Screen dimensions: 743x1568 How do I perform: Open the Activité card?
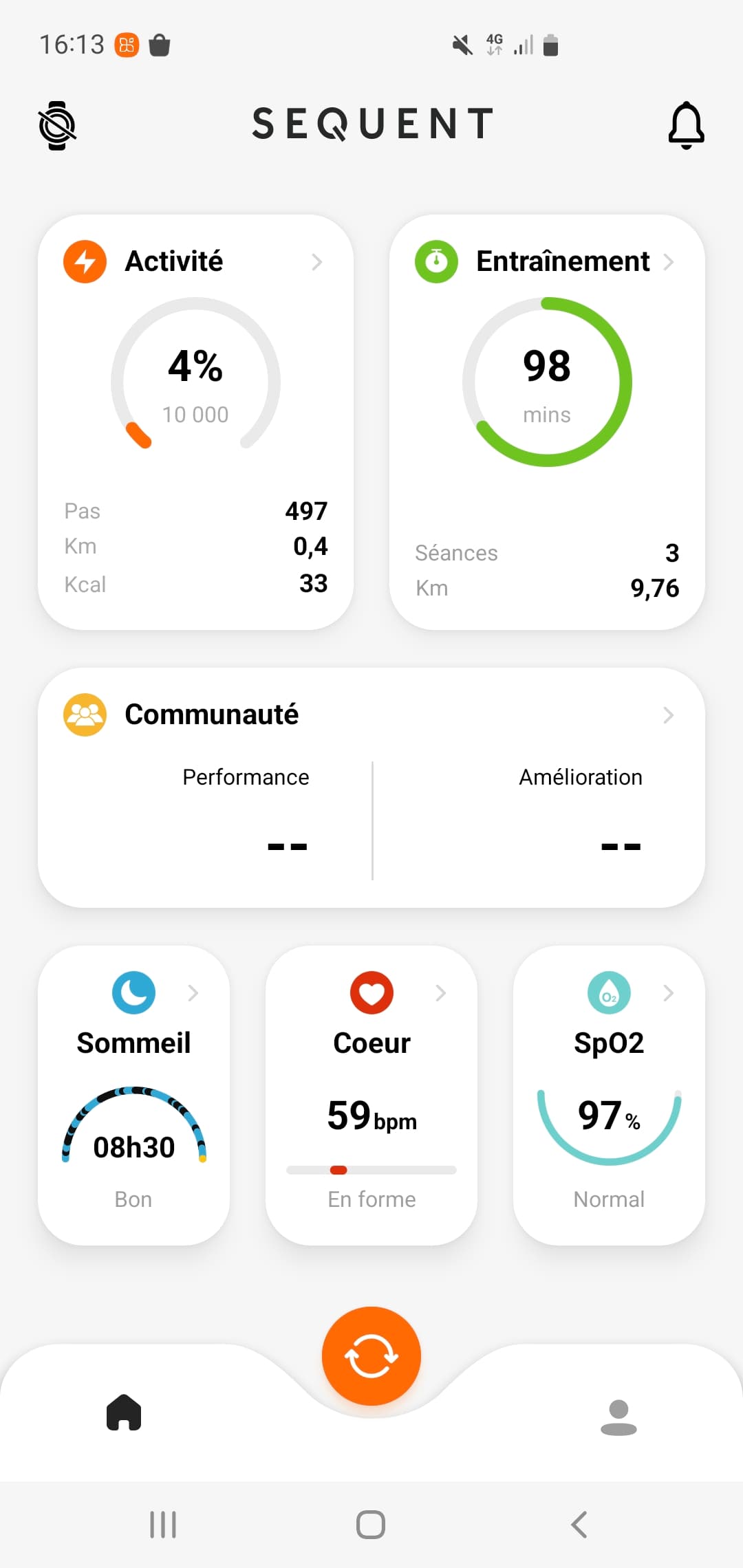[x=195, y=421]
